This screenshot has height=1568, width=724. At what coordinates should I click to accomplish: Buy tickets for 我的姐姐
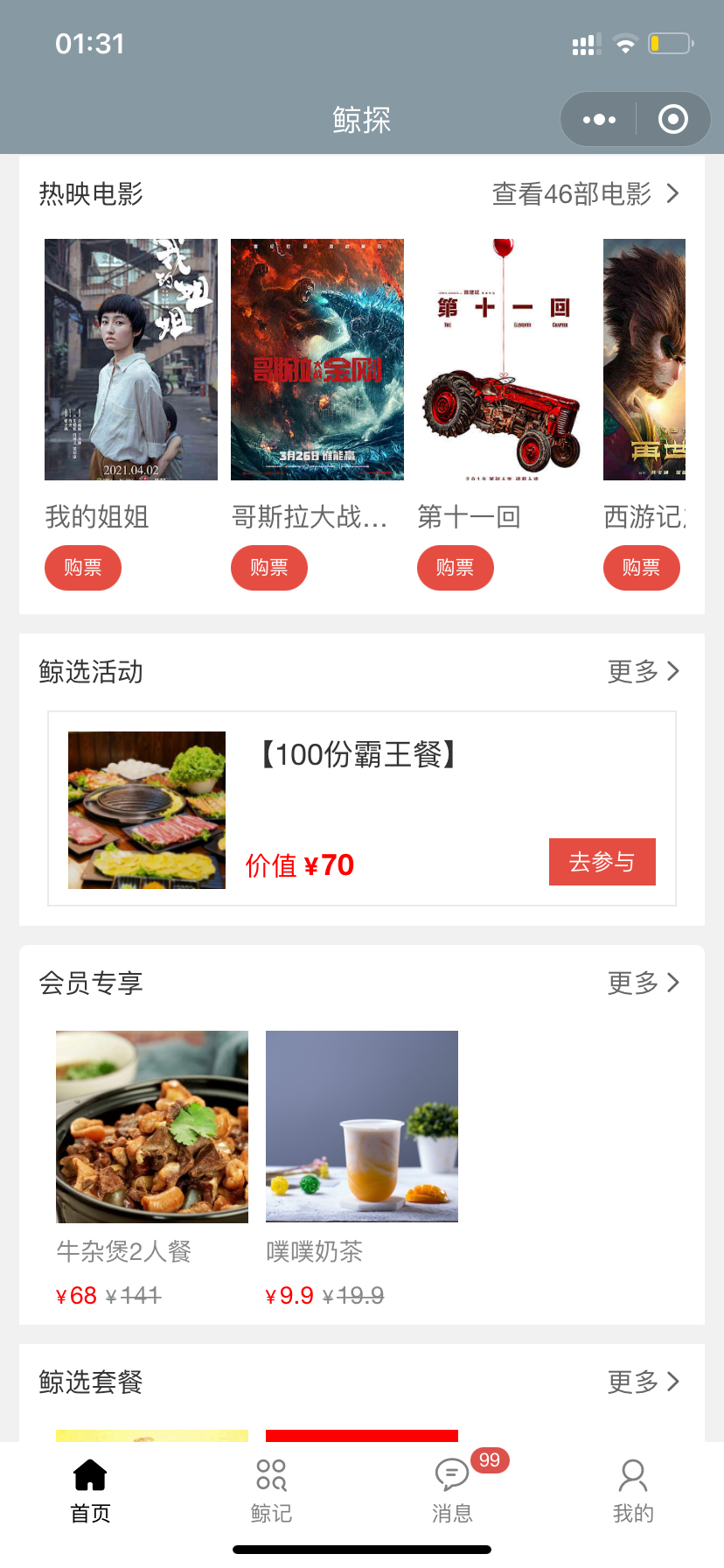(83, 568)
